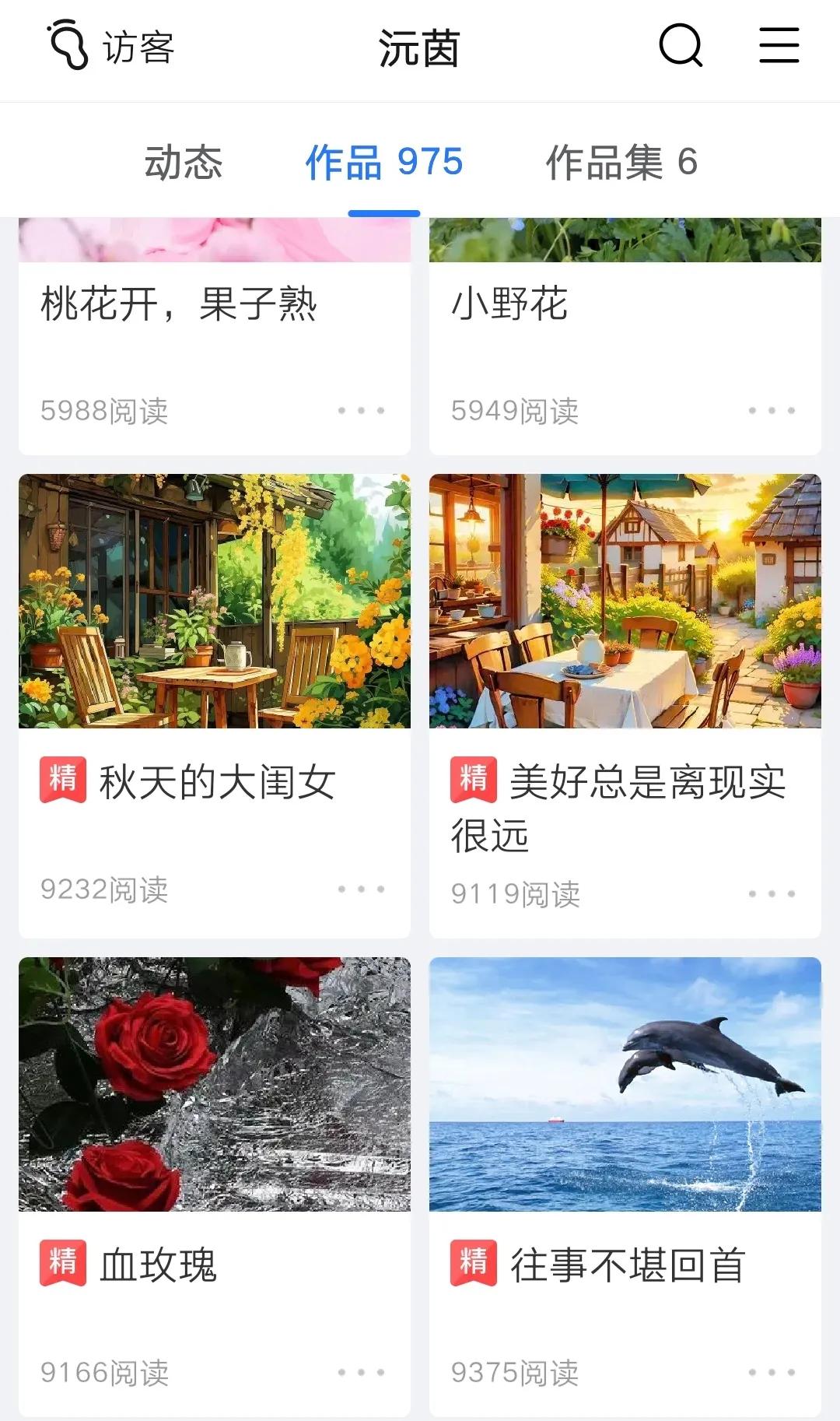Screen dimensions: 840x1421
Task: Open the hamburger menu at top right
Action: (x=778, y=47)
